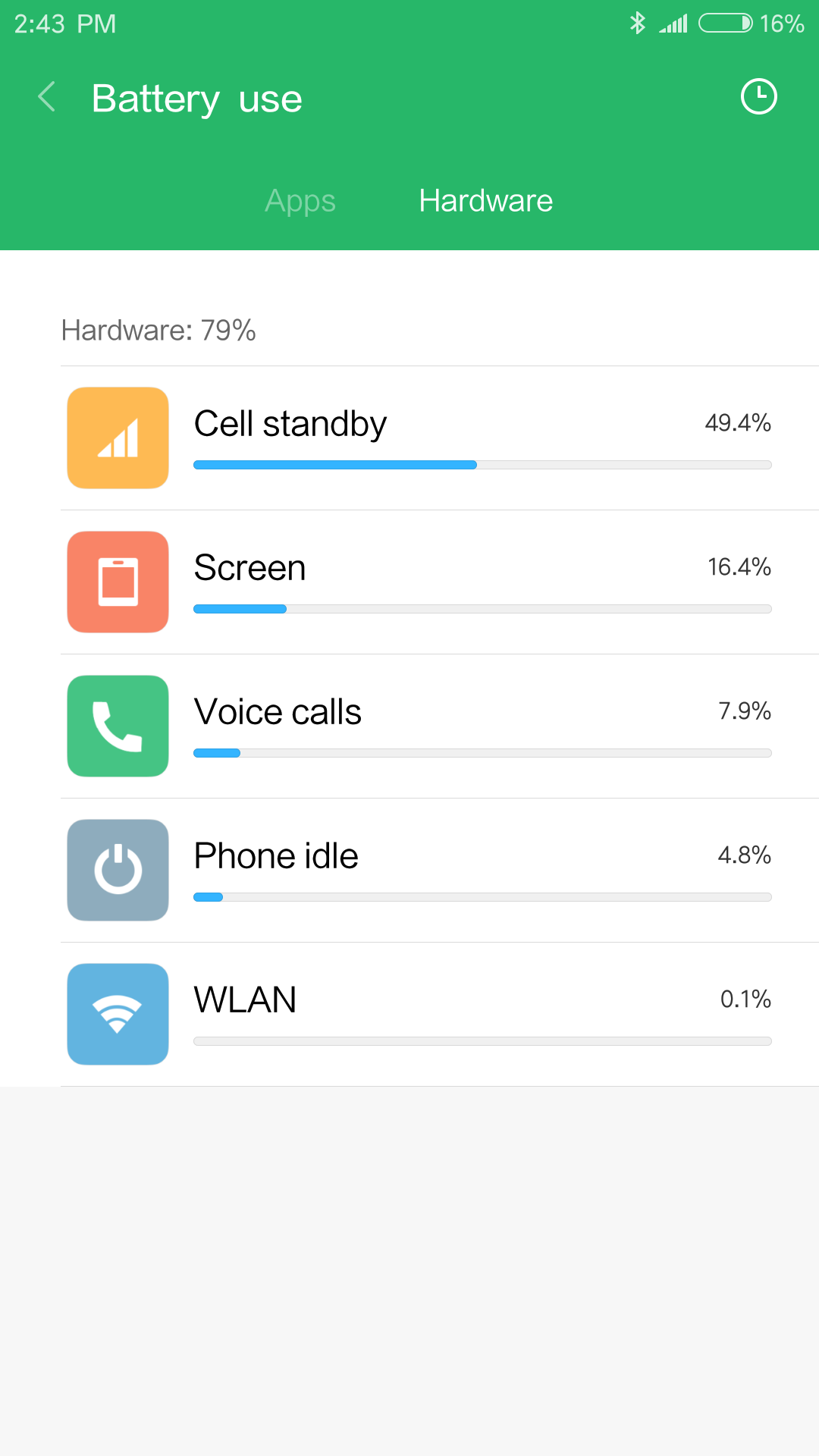Open Cell standby battery details

tap(440, 438)
